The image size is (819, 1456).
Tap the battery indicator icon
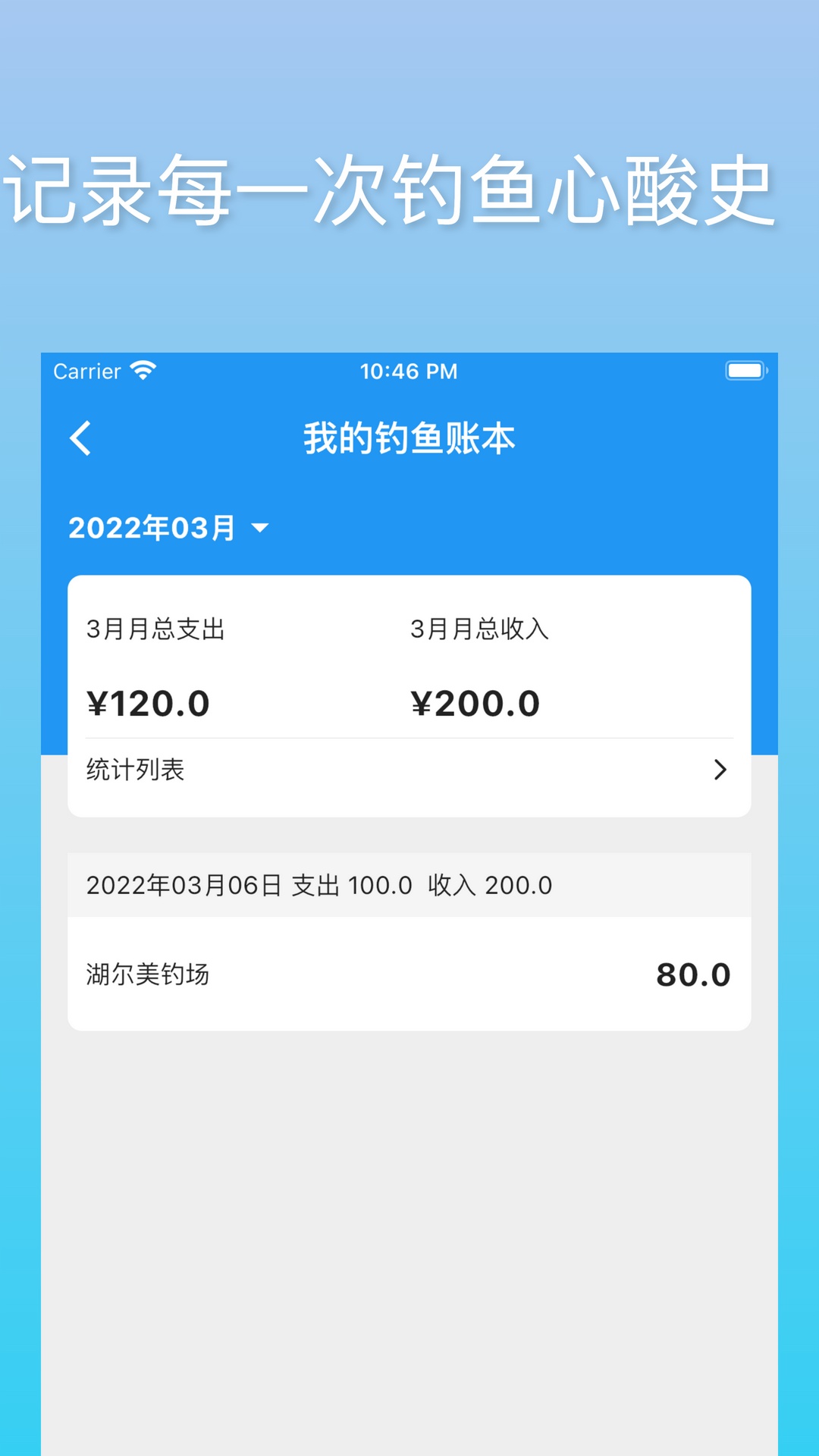pos(746,370)
